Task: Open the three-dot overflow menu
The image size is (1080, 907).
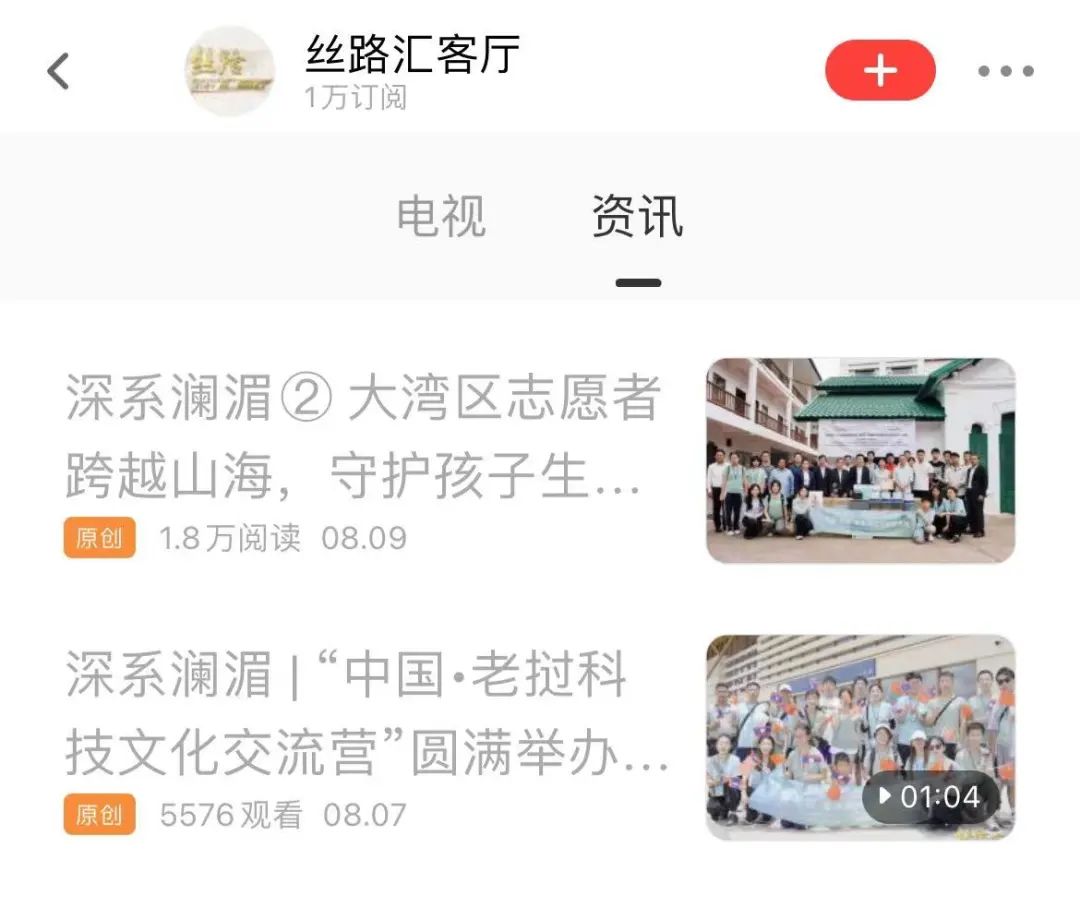Action: tap(1005, 71)
